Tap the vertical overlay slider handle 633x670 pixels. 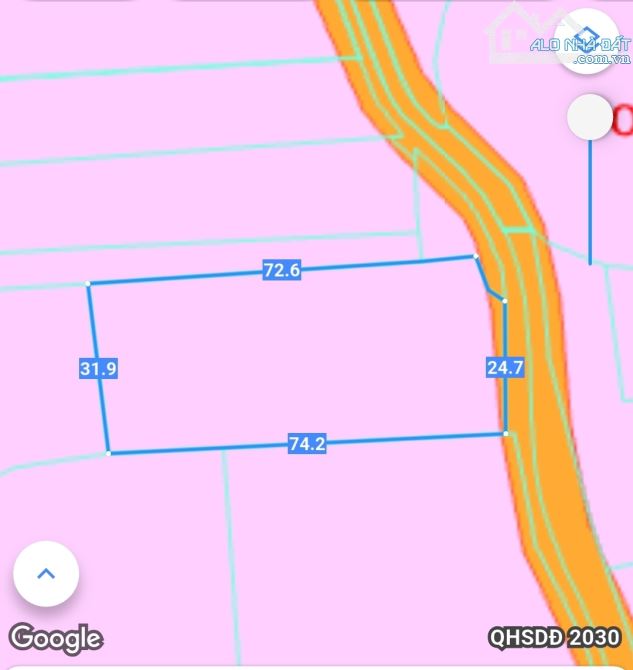coord(589,118)
